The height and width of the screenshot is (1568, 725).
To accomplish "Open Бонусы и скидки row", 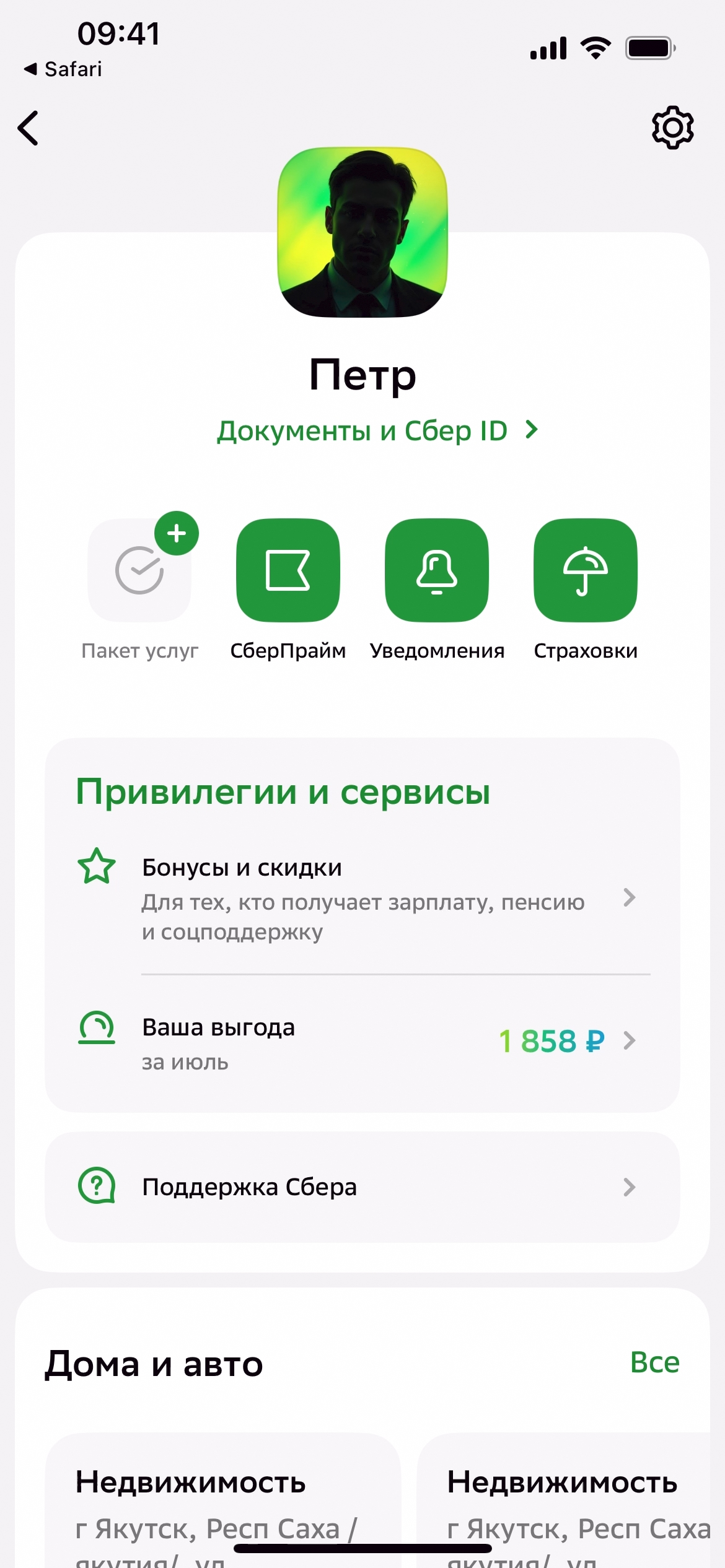I will [x=362, y=898].
